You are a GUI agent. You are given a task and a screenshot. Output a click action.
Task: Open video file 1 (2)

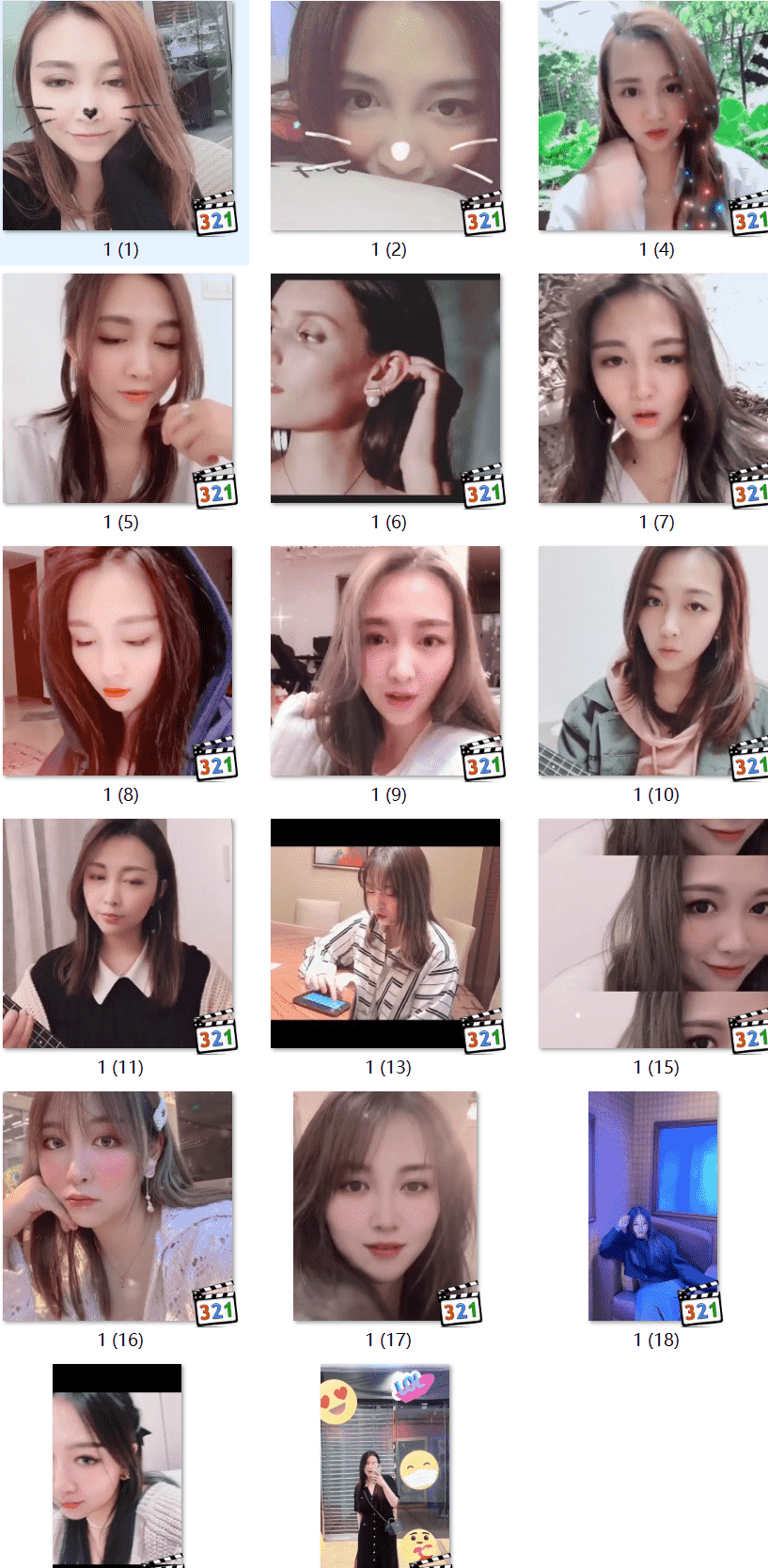(x=385, y=117)
